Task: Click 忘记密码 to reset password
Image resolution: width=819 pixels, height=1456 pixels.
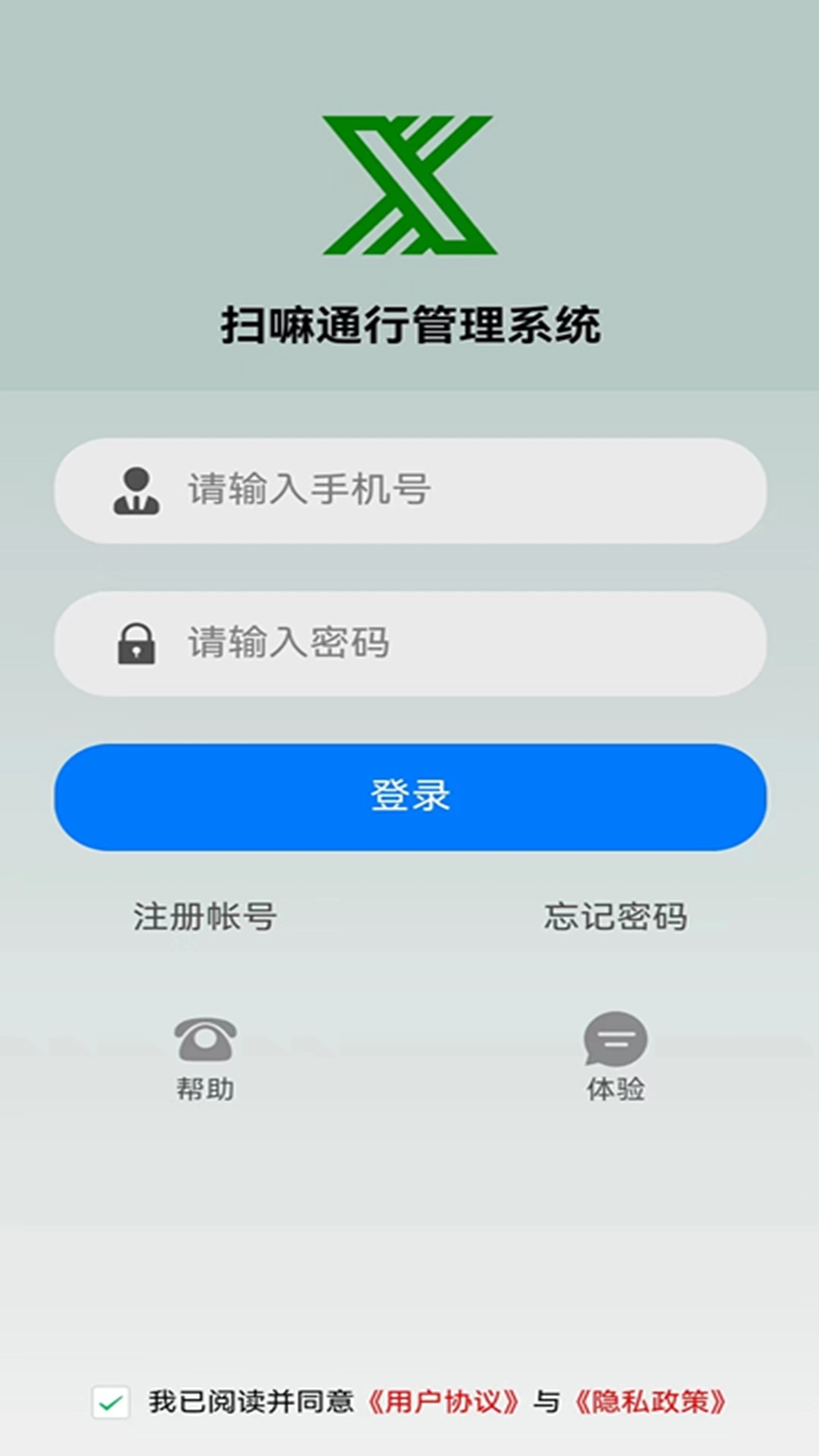Action: (x=616, y=916)
